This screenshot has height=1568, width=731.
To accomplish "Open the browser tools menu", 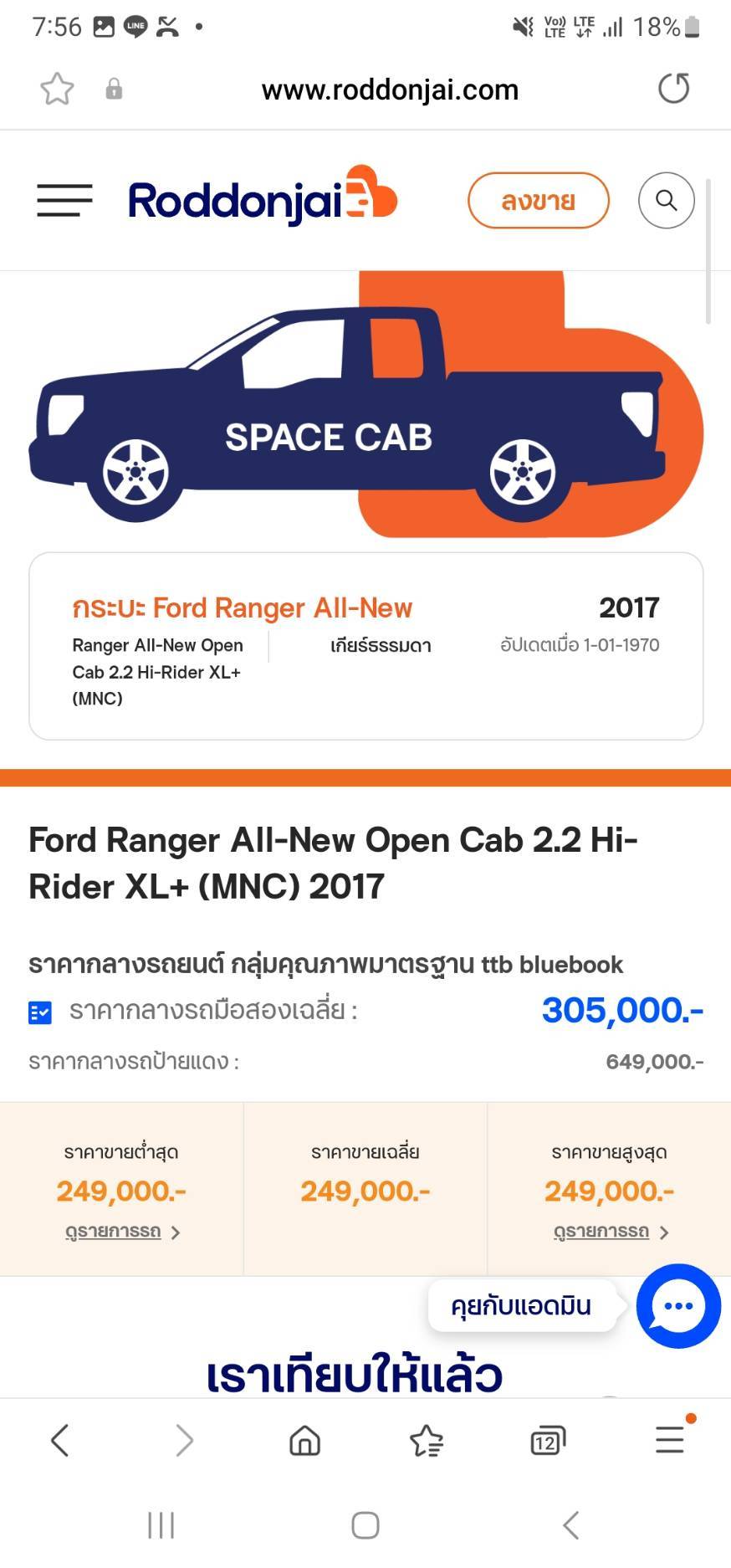I will pyautogui.click(x=671, y=1438).
